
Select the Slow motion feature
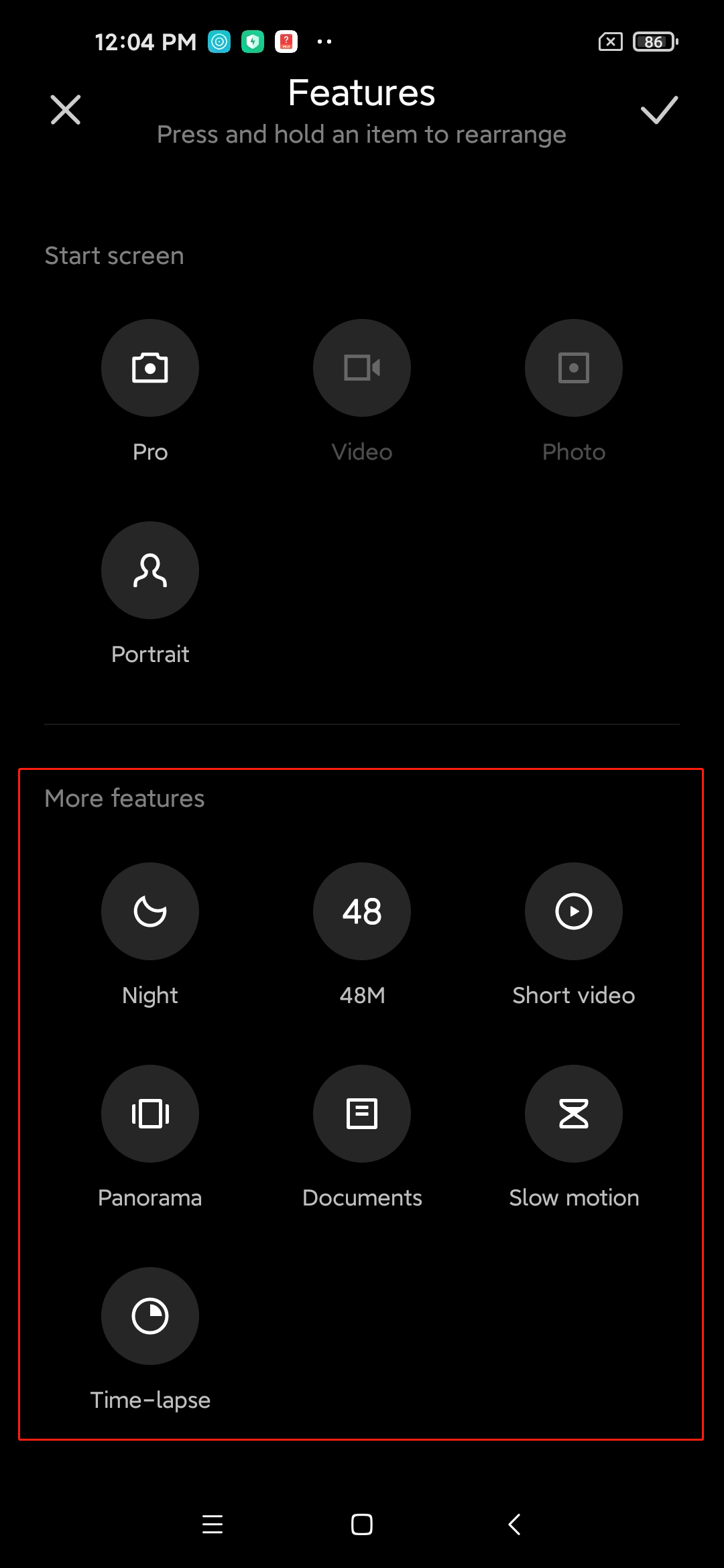(x=574, y=1114)
